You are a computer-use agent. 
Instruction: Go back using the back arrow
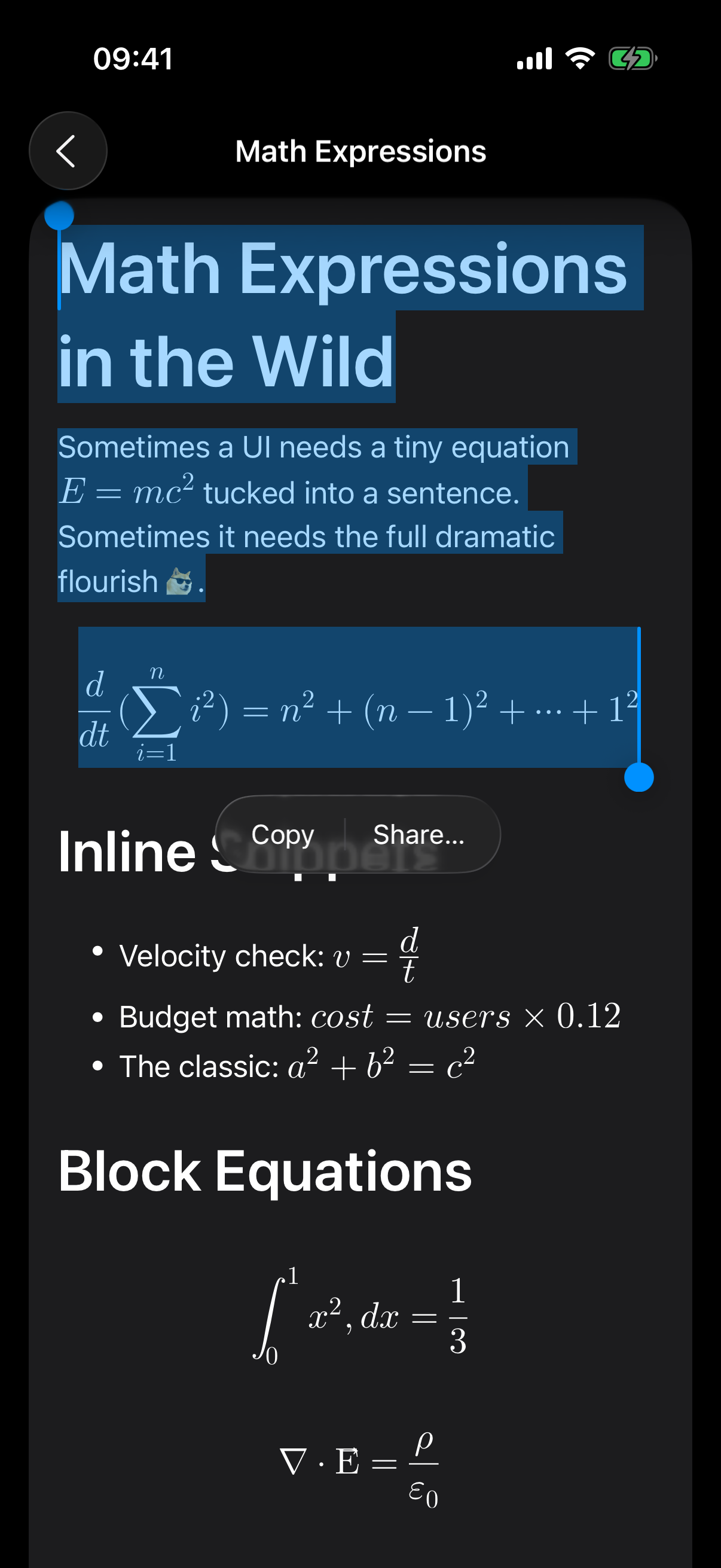(68, 150)
